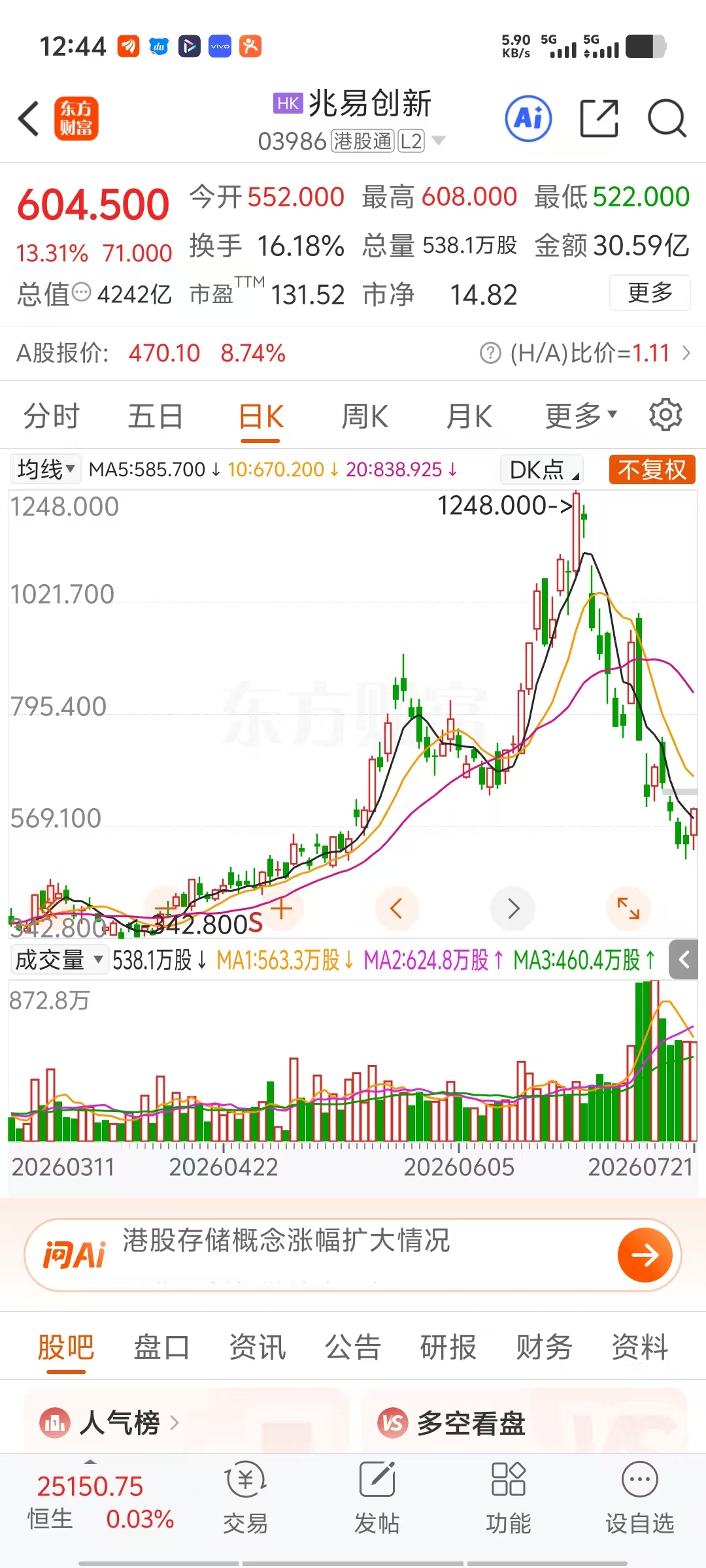Viewport: 706px width, 1568px height.
Task: Tap 更多 to show more quote data
Action: 650,293
